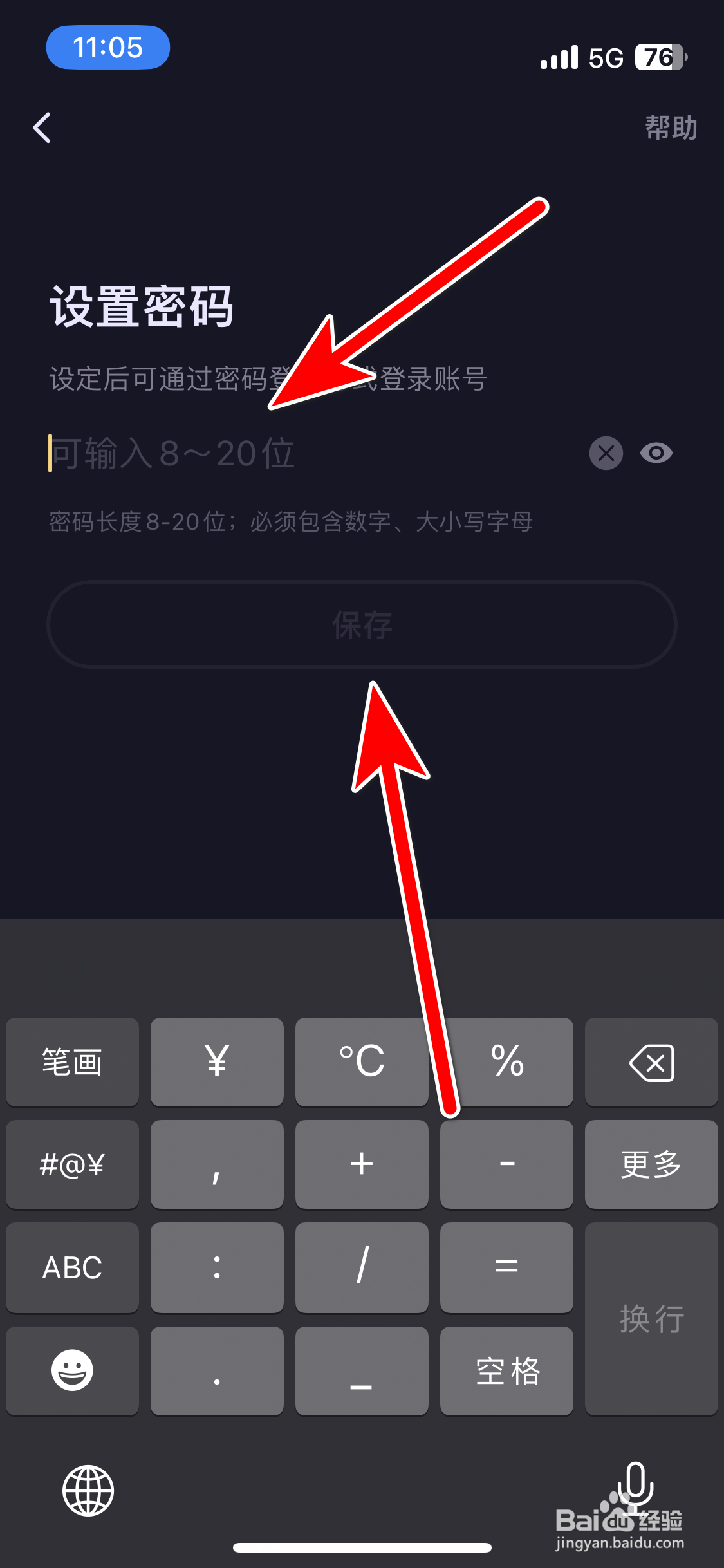The image size is (724, 1568).
Task: Switch to the 笔画 stroke input mode
Action: pyautogui.click(x=71, y=1062)
